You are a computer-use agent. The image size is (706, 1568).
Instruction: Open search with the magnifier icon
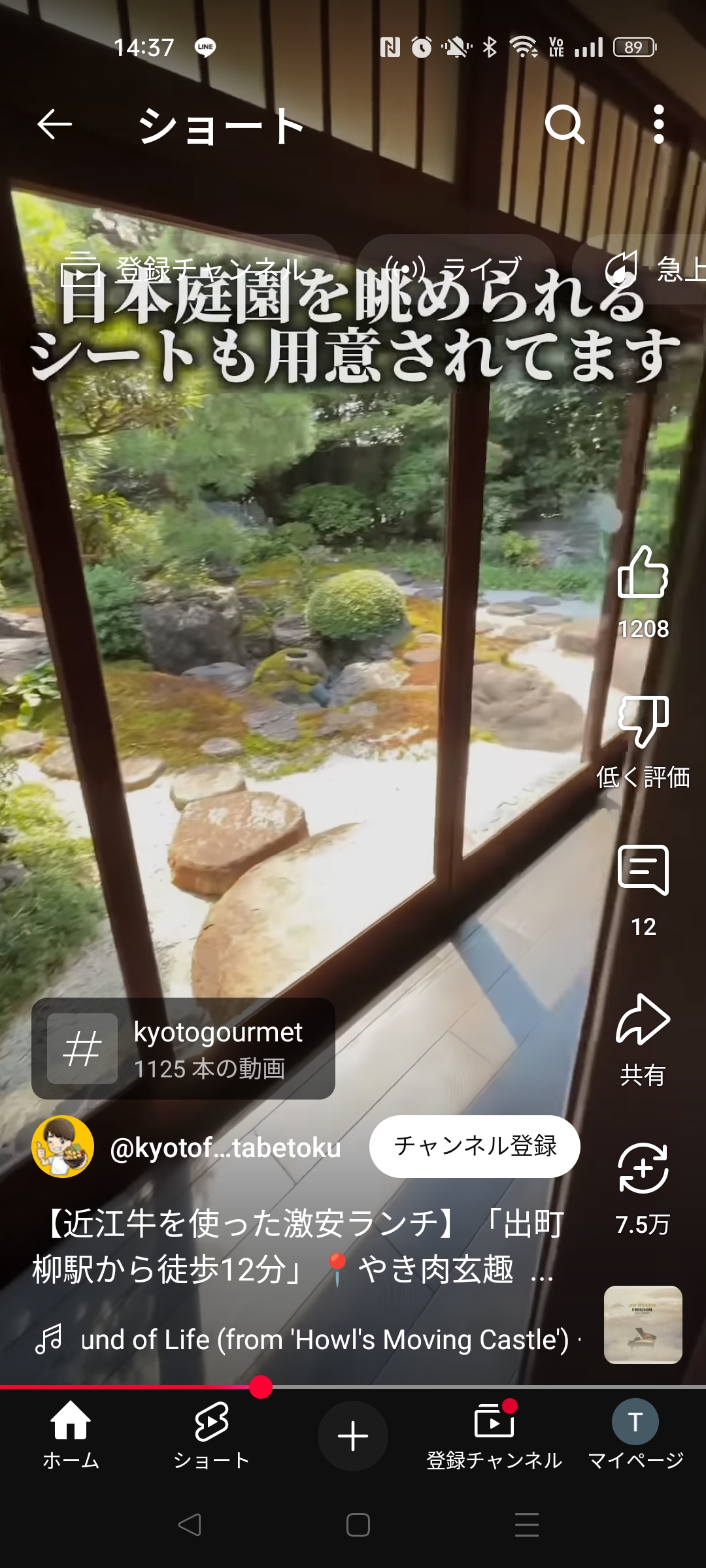pyautogui.click(x=565, y=124)
